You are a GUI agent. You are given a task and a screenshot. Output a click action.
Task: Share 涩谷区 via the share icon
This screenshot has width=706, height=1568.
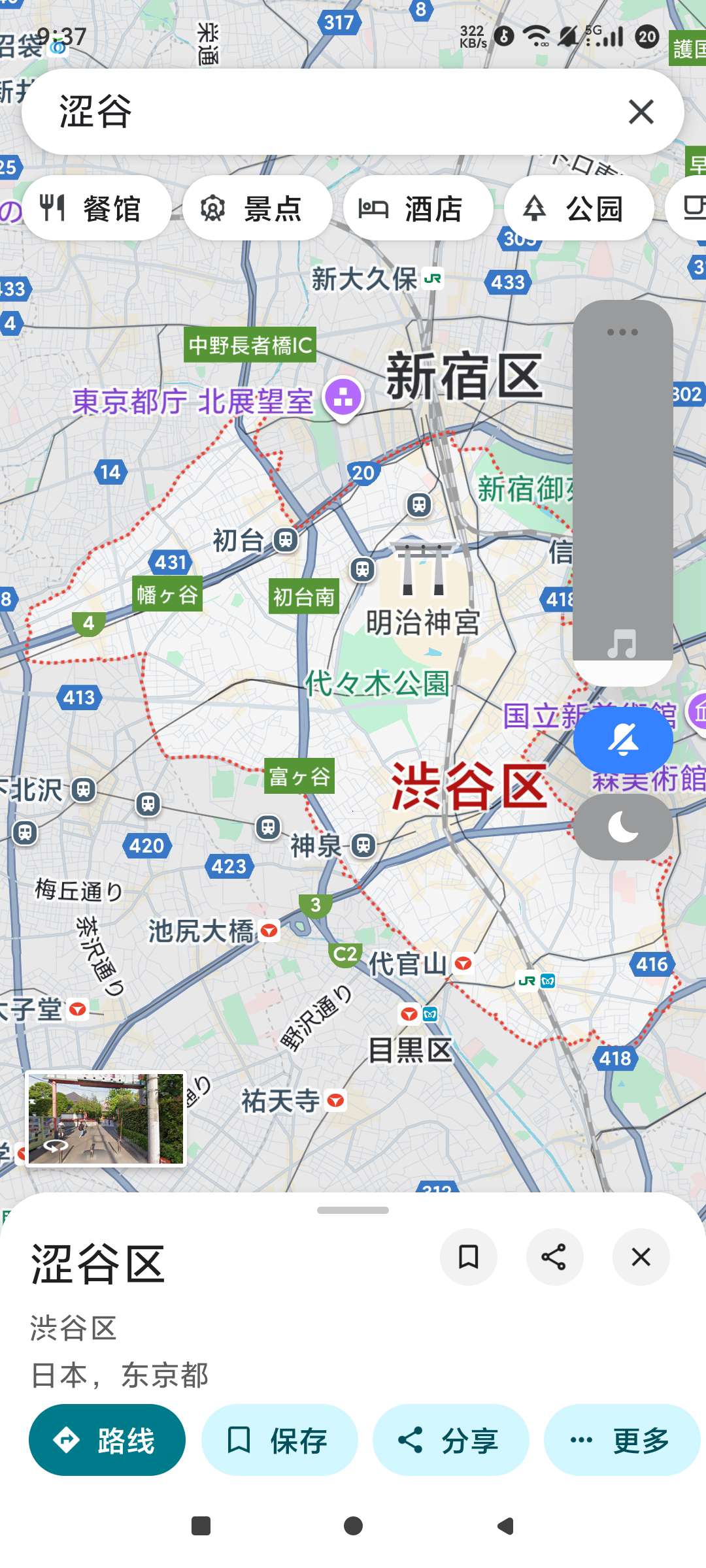(555, 1256)
